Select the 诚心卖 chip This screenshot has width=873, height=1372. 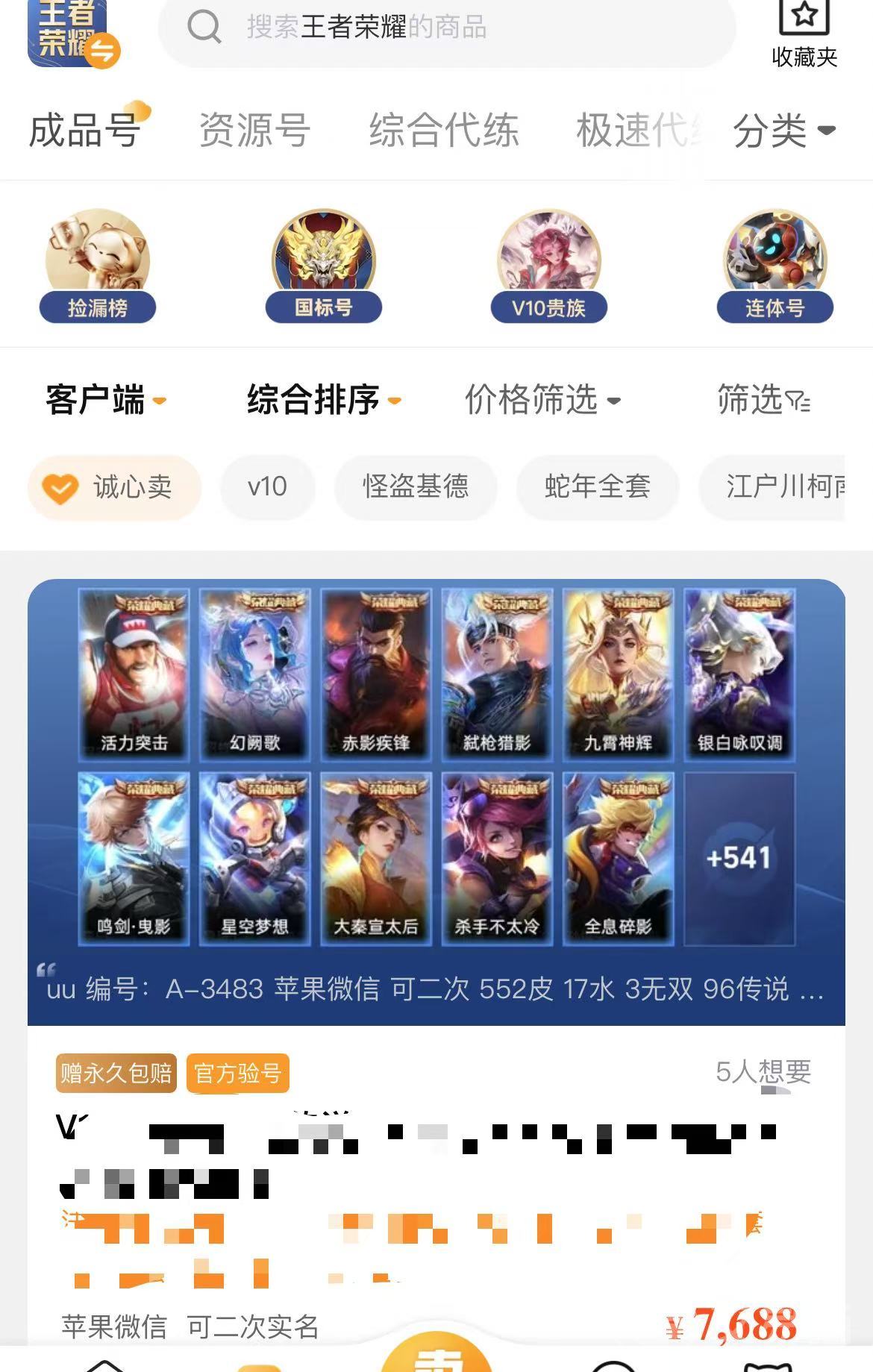pyautogui.click(x=114, y=487)
